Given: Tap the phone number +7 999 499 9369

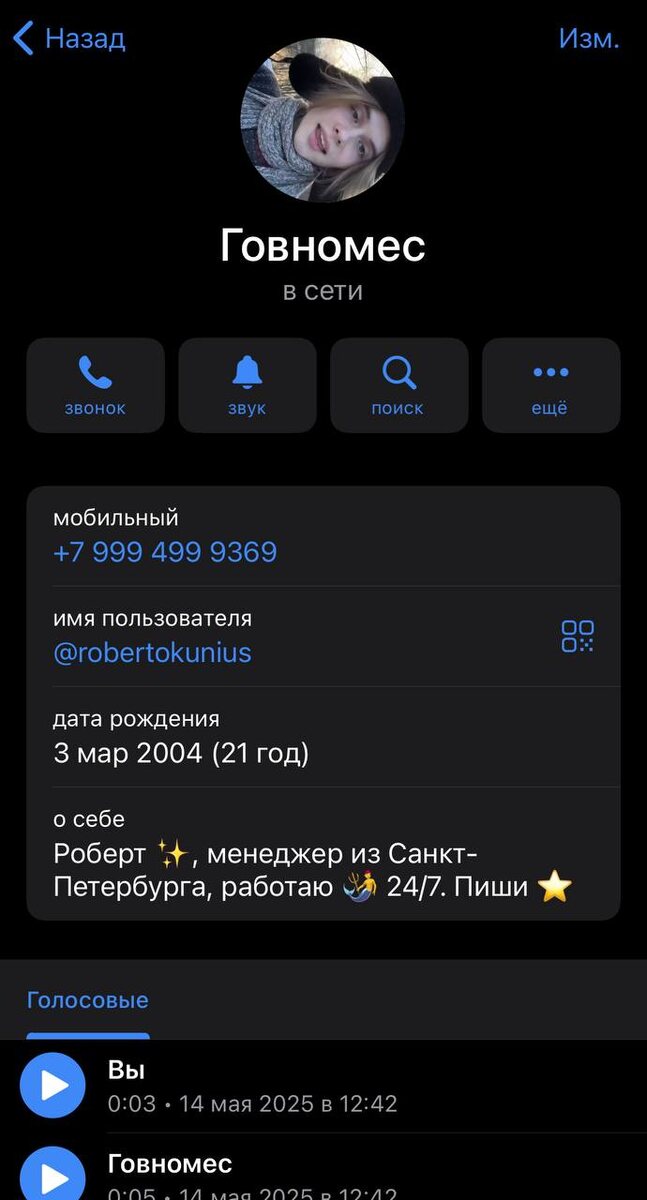Looking at the screenshot, I should tap(165, 552).
